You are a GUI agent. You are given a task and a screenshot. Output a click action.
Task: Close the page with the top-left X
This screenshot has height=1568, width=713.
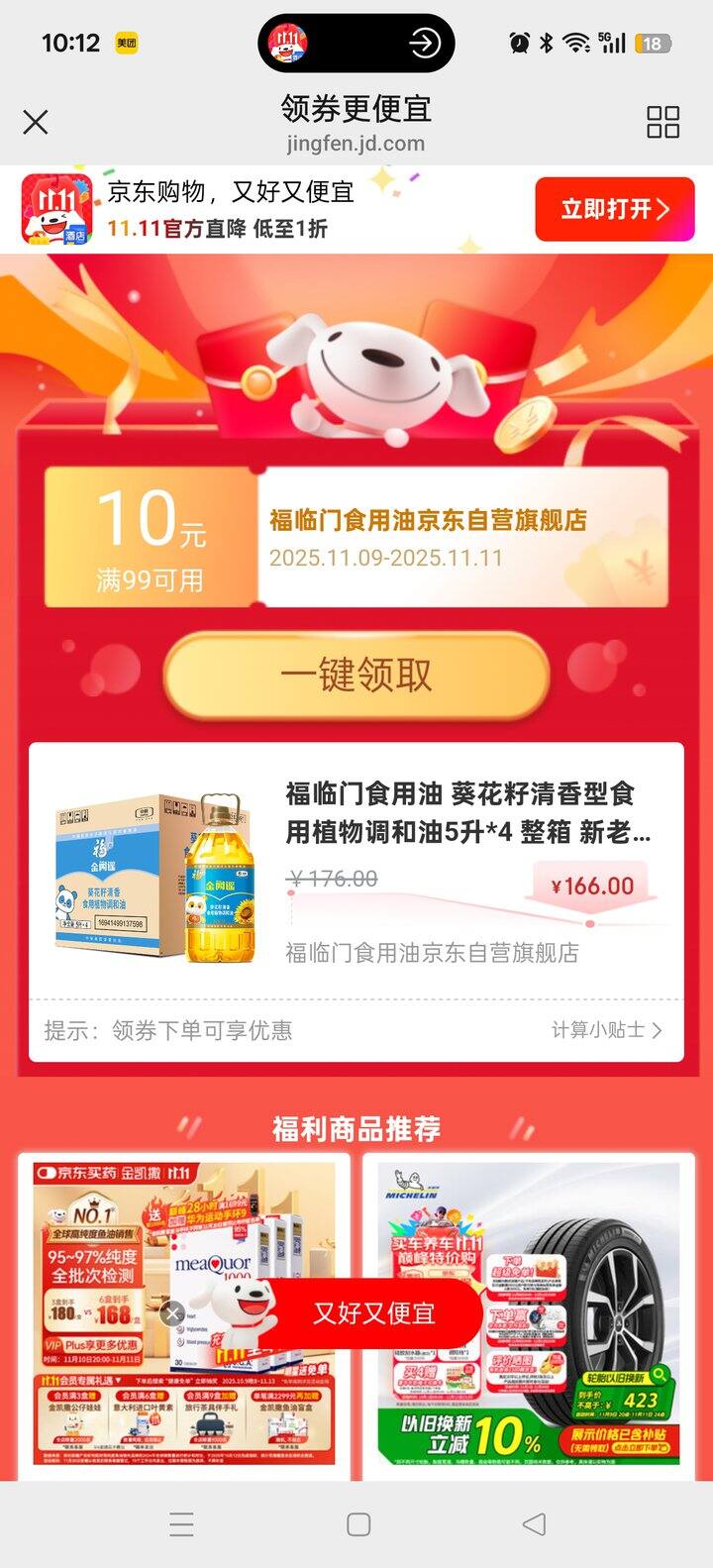pos(36,121)
